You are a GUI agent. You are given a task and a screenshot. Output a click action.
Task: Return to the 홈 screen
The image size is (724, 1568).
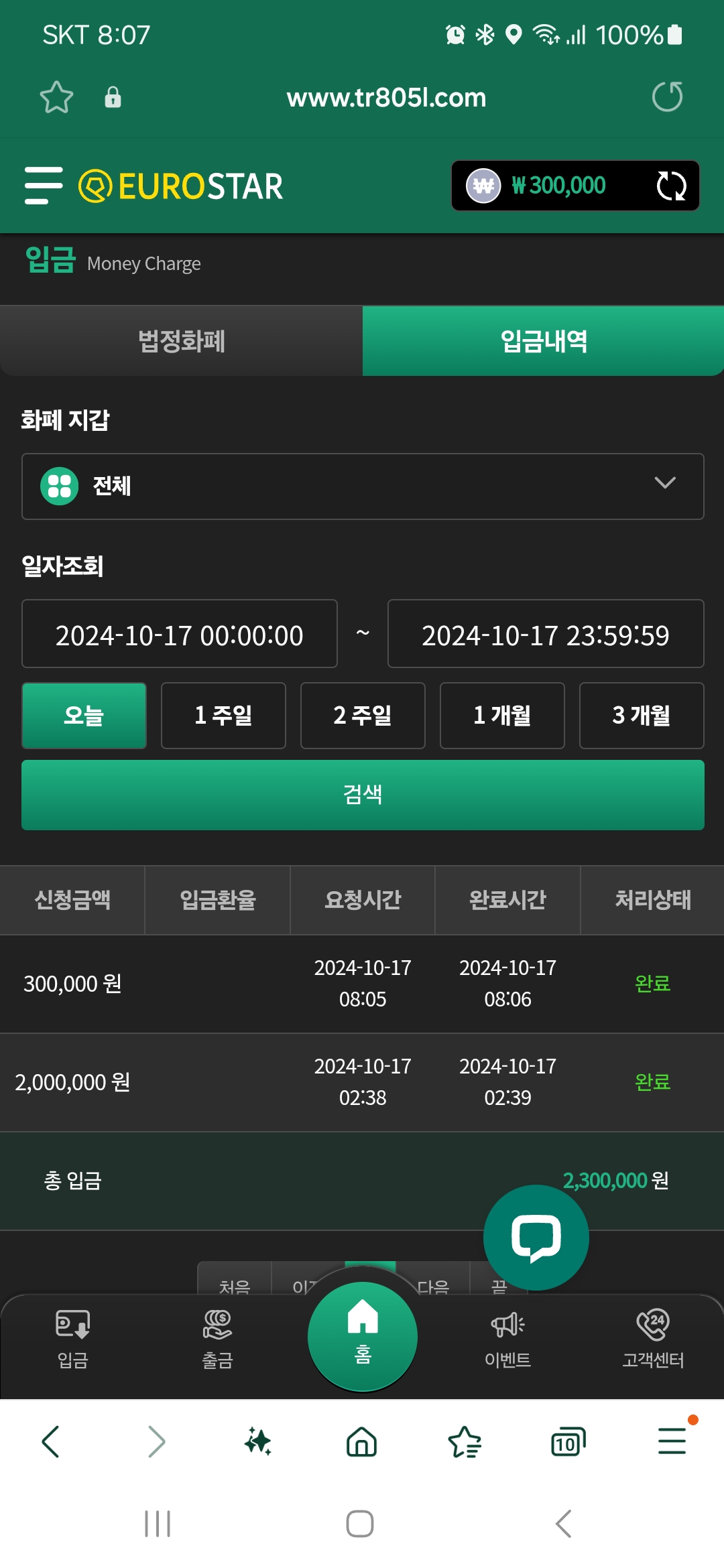pyautogui.click(x=363, y=1337)
